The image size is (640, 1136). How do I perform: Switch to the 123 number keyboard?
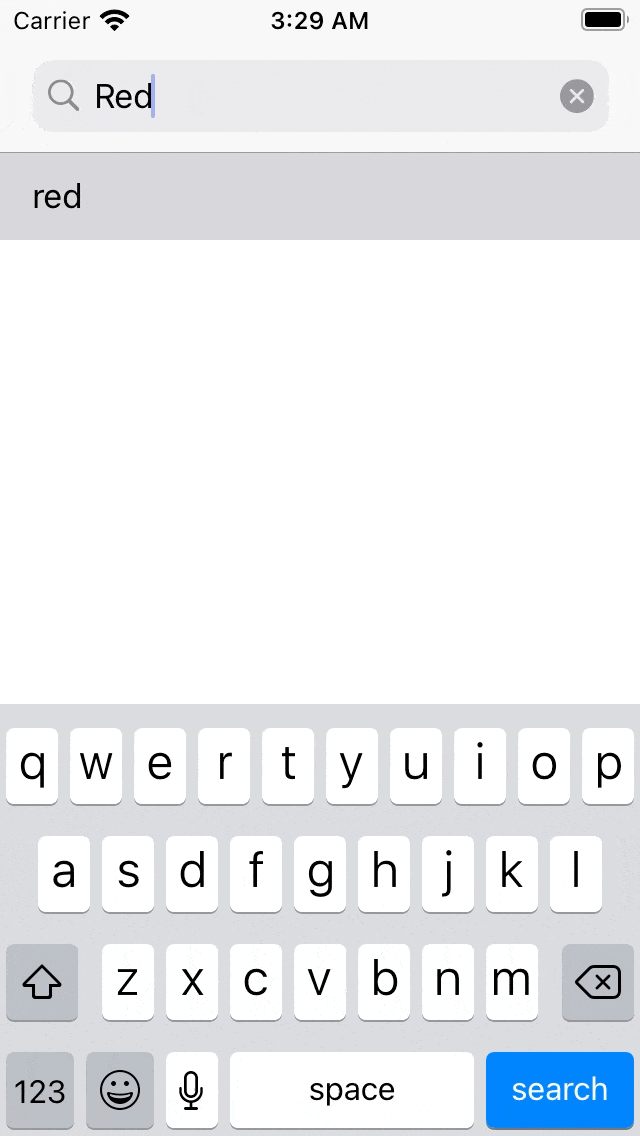[40, 1089]
